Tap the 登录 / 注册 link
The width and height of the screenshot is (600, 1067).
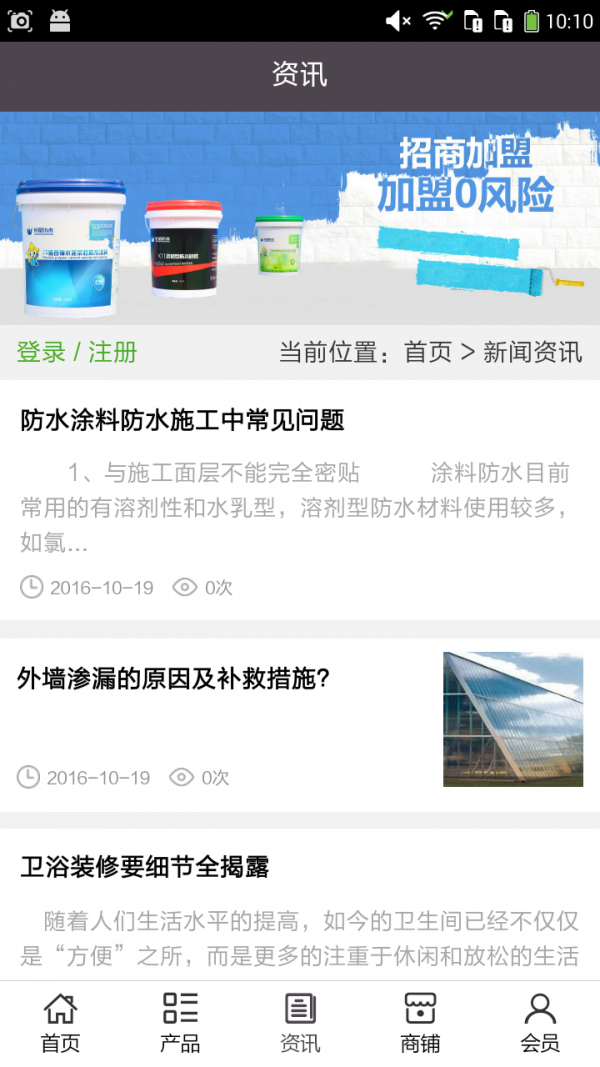[77, 352]
